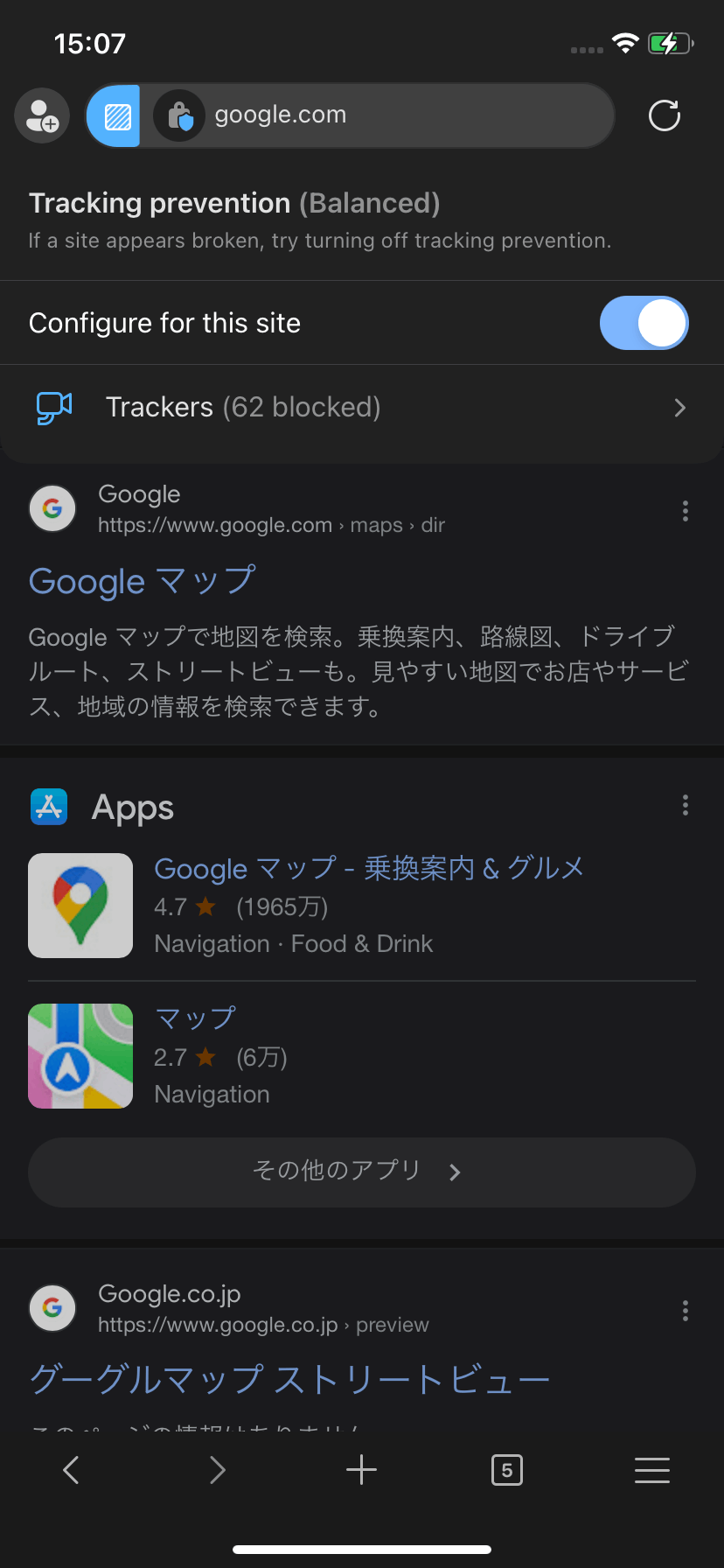Viewport: 724px width, 1568px height.
Task: Tap その他のアプリ button
Action: tap(362, 1172)
